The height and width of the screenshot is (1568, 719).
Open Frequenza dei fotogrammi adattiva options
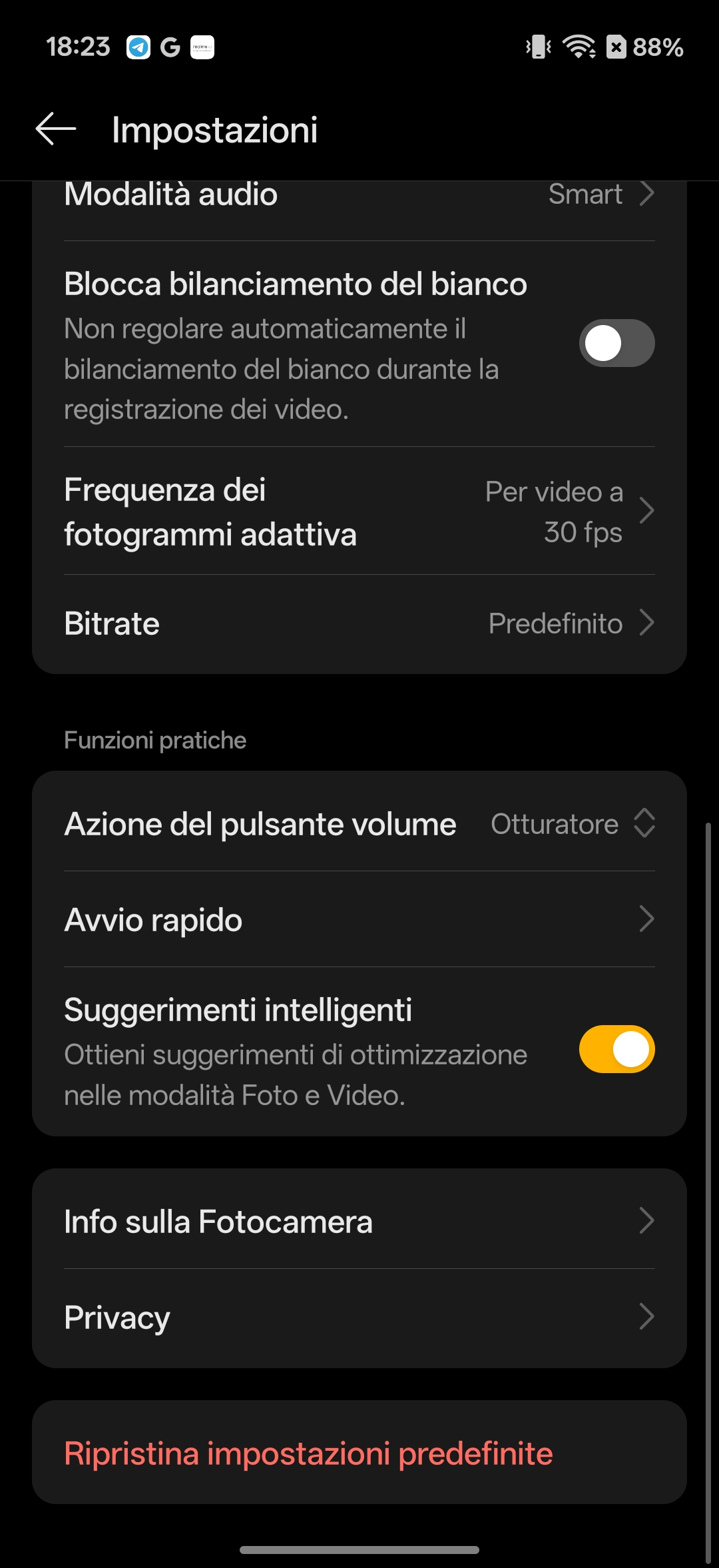tap(359, 512)
